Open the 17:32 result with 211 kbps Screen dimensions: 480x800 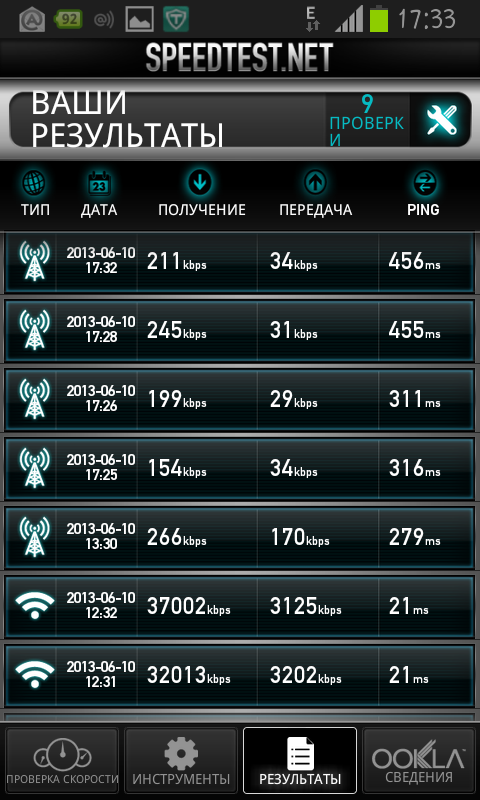[240, 262]
